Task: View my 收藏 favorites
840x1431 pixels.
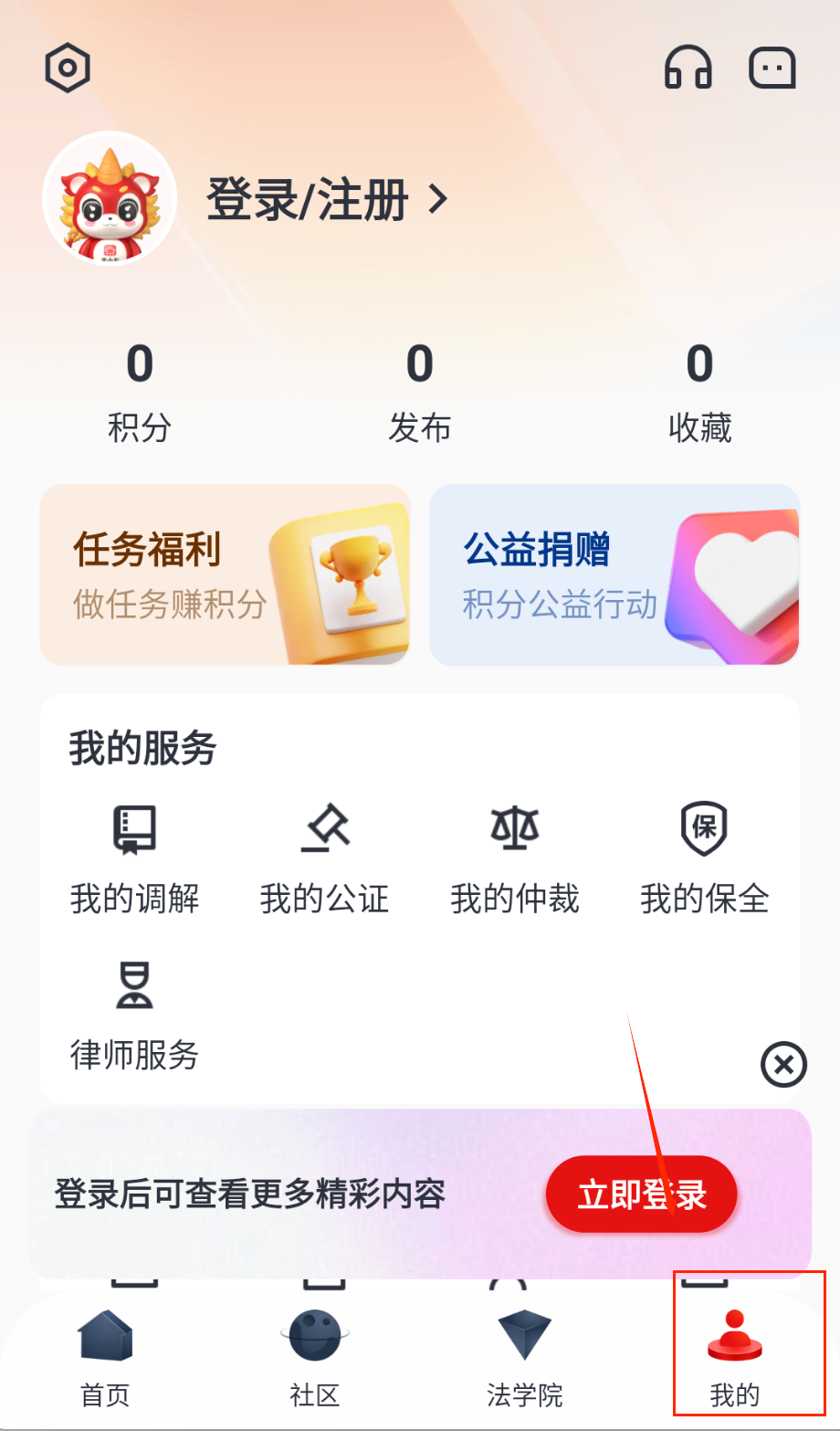Action: (x=700, y=391)
